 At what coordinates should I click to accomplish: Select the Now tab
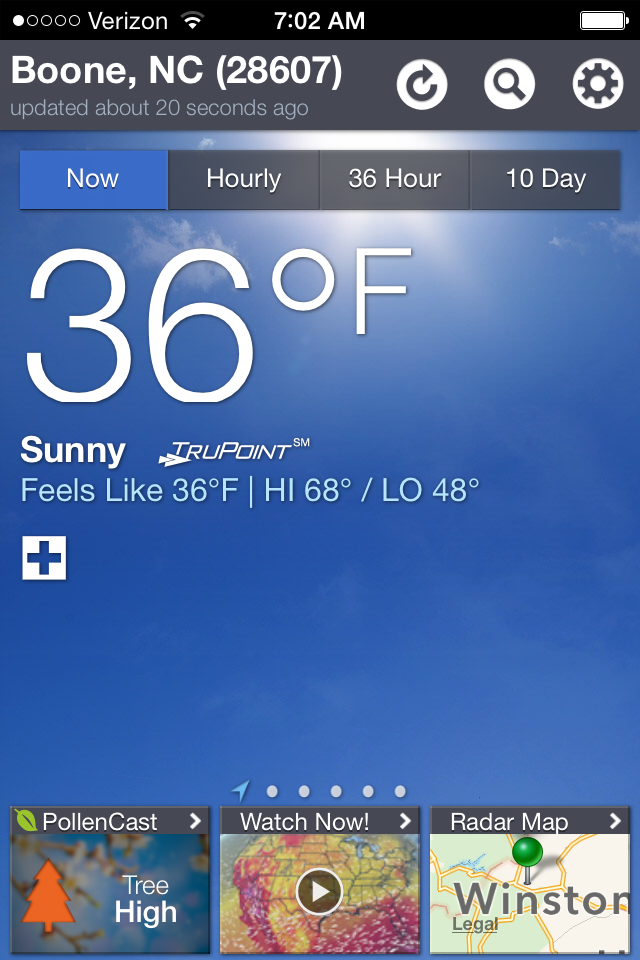point(93,180)
